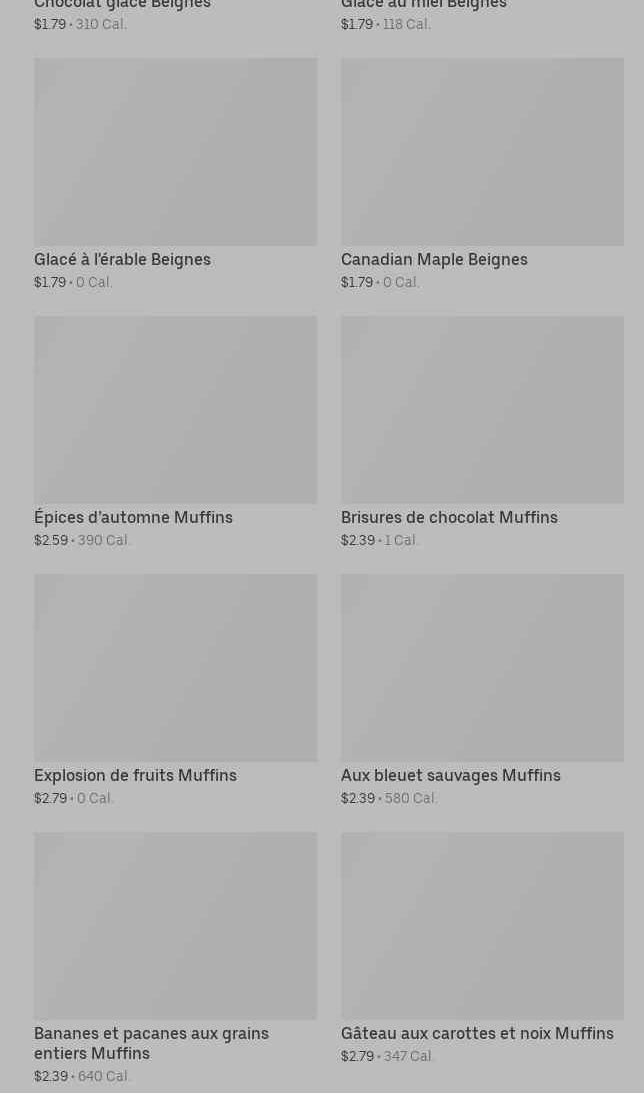Choose Brisures de chocolat Muffins
The image size is (644, 1093).
click(x=482, y=410)
